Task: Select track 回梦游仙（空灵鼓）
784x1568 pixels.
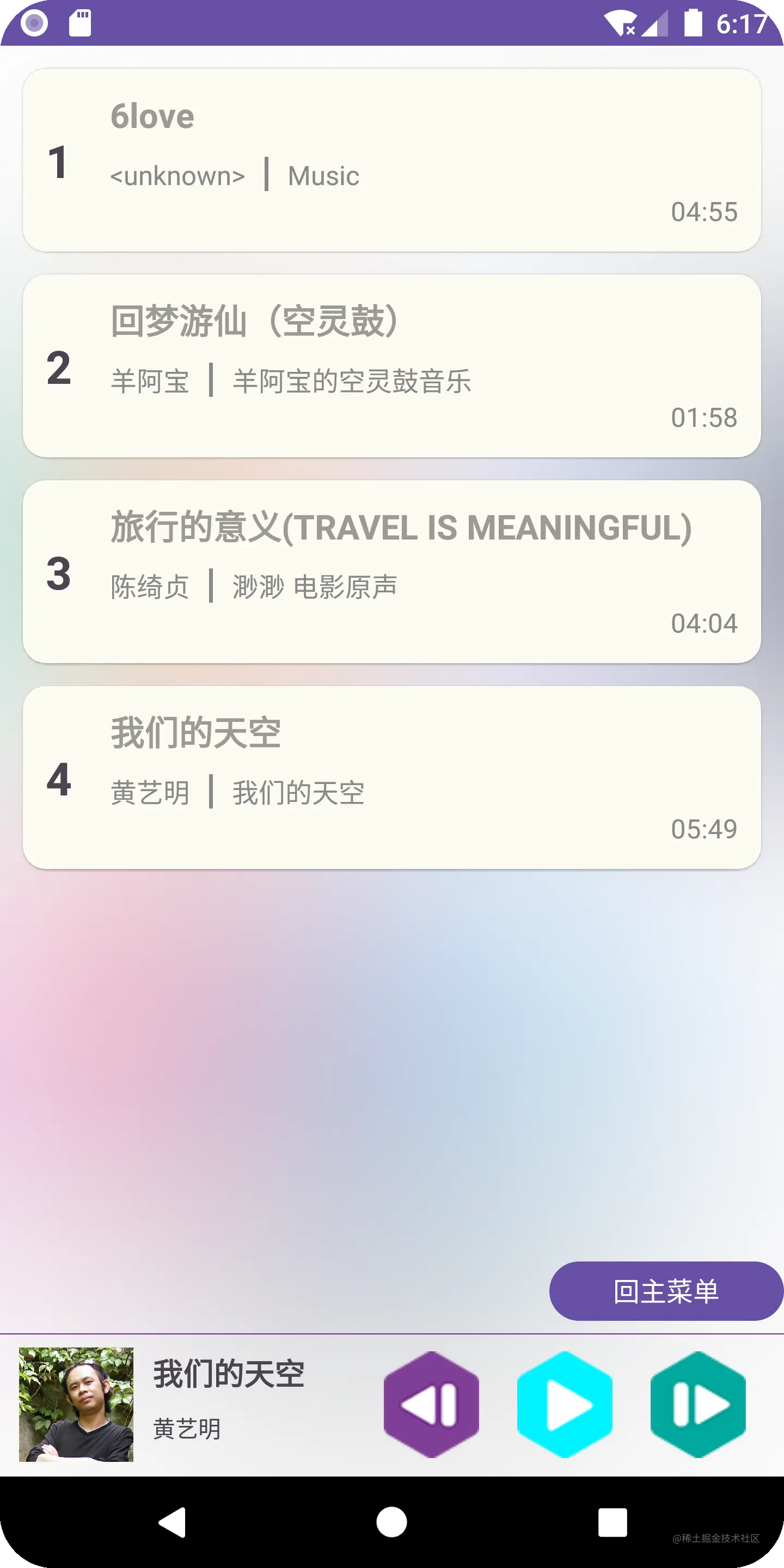Action: click(392, 366)
